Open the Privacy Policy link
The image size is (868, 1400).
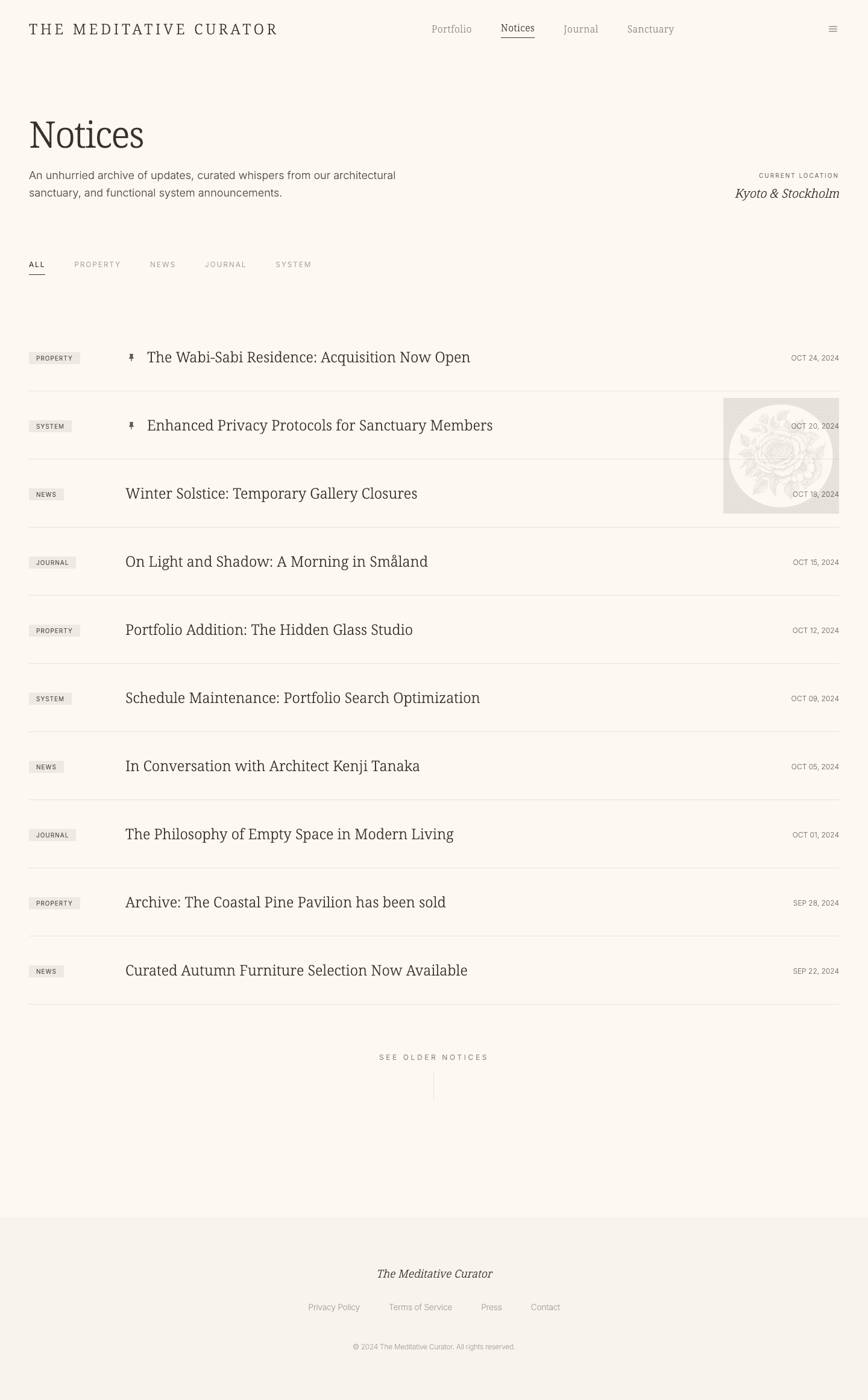pyautogui.click(x=334, y=1307)
